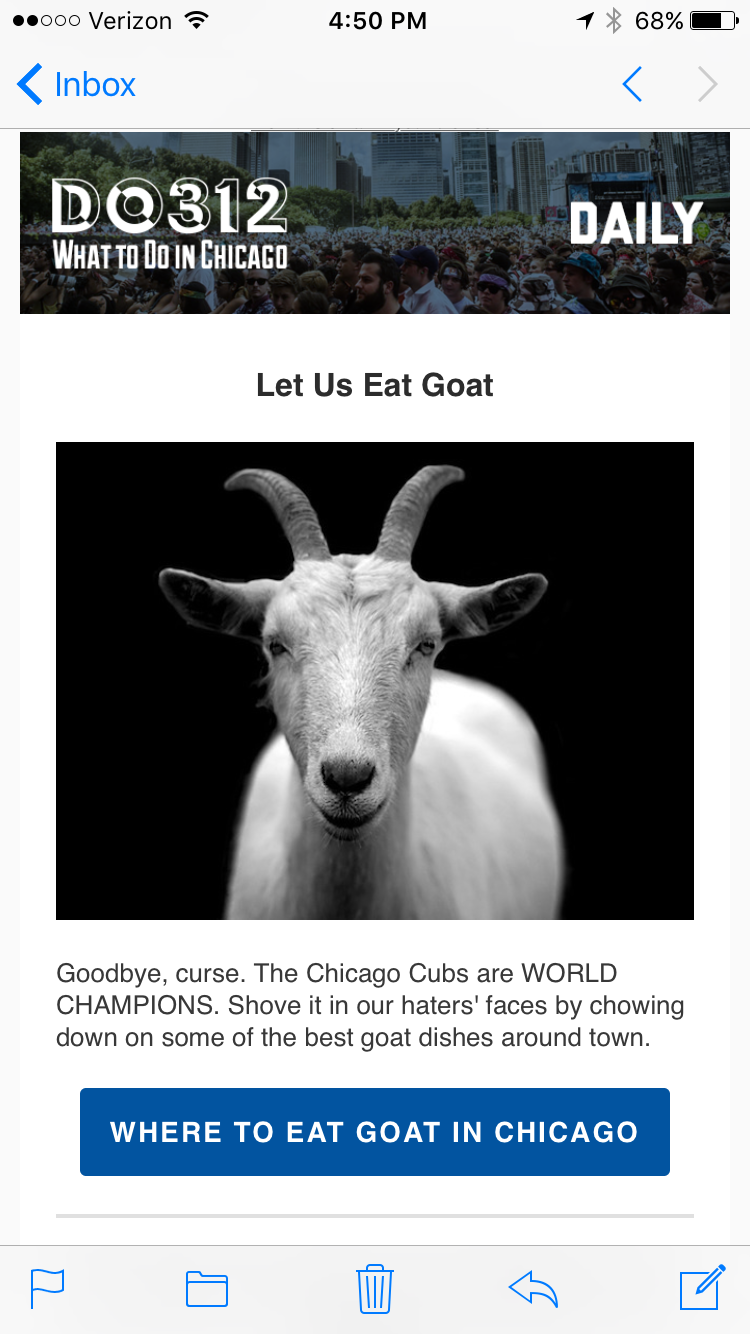This screenshot has height=1334, width=750.
Task: Move email to a folder
Action: pos(207,1288)
